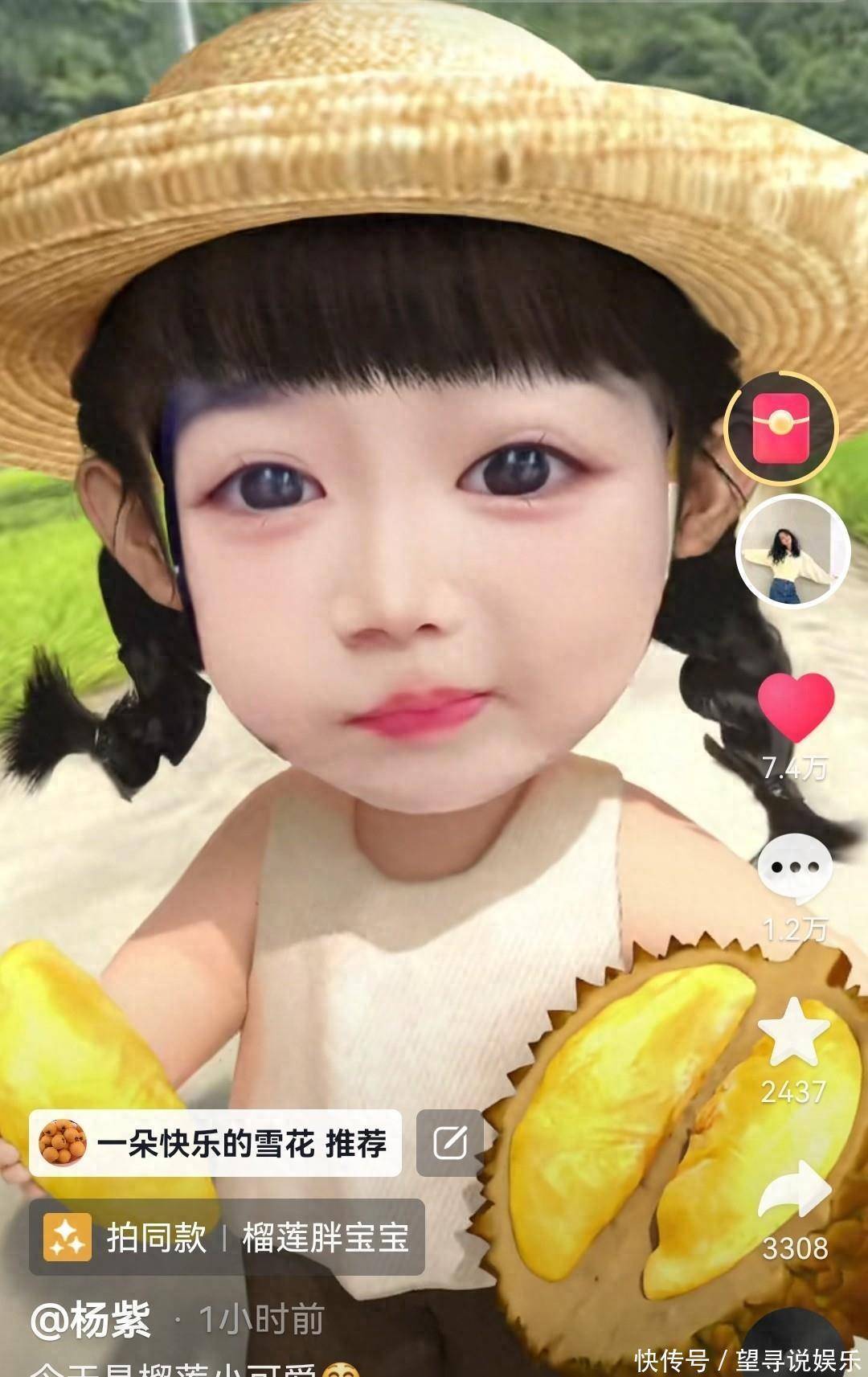Tap the edit icon beside the recommendation tag

(x=449, y=1143)
